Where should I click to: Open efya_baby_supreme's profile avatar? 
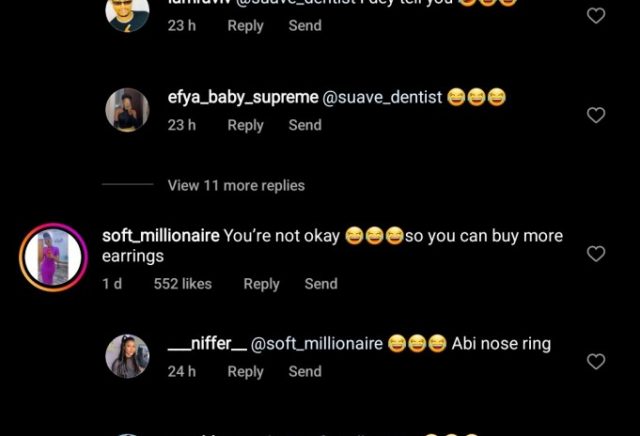[x=127, y=110]
